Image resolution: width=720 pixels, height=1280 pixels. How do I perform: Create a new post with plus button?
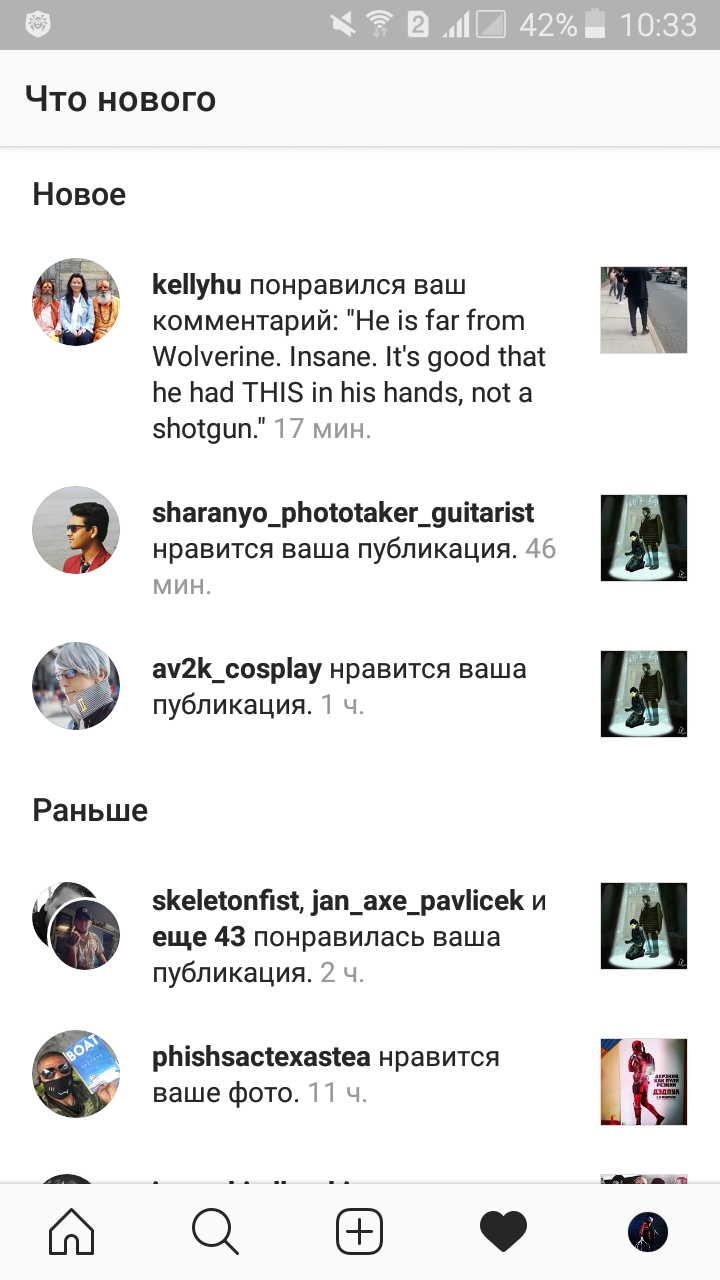coord(360,1232)
